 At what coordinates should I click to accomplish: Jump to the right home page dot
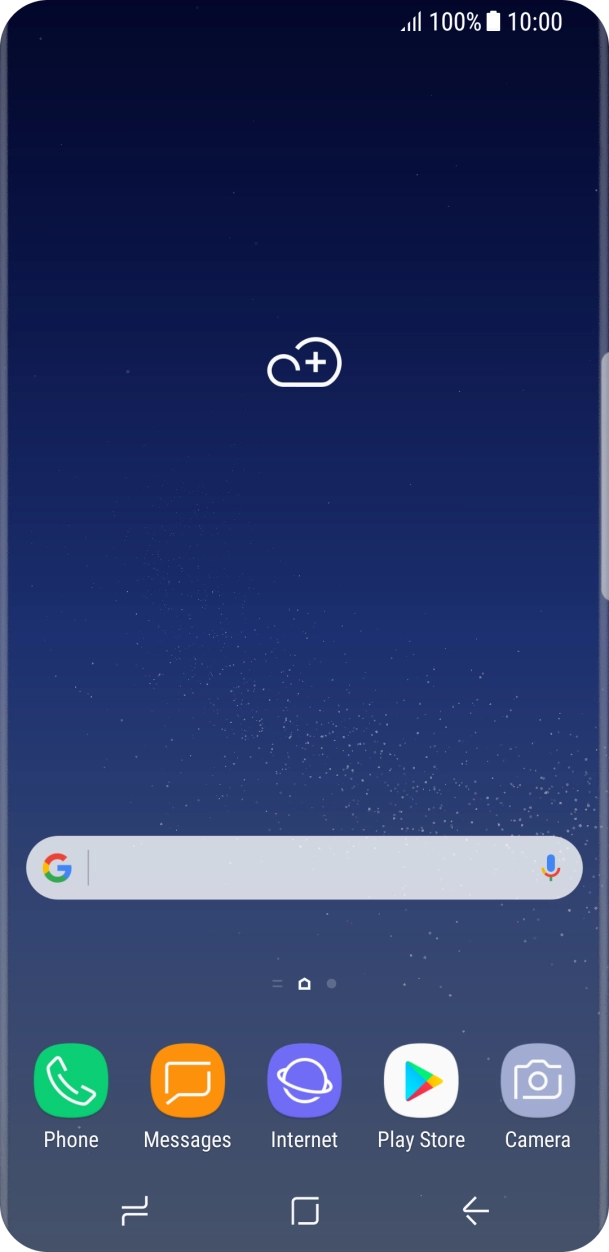pyautogui.click(x=332, y=984)
